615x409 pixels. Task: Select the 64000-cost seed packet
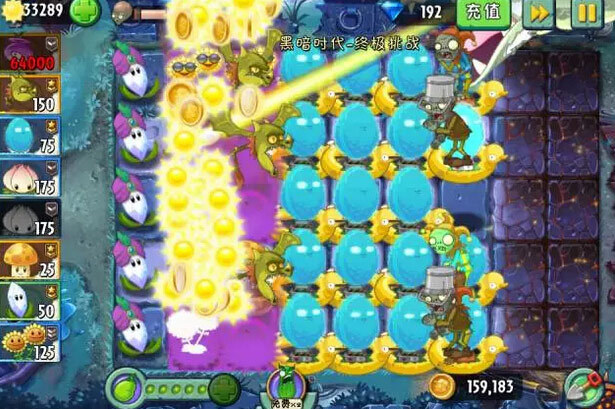pos(31,53)
